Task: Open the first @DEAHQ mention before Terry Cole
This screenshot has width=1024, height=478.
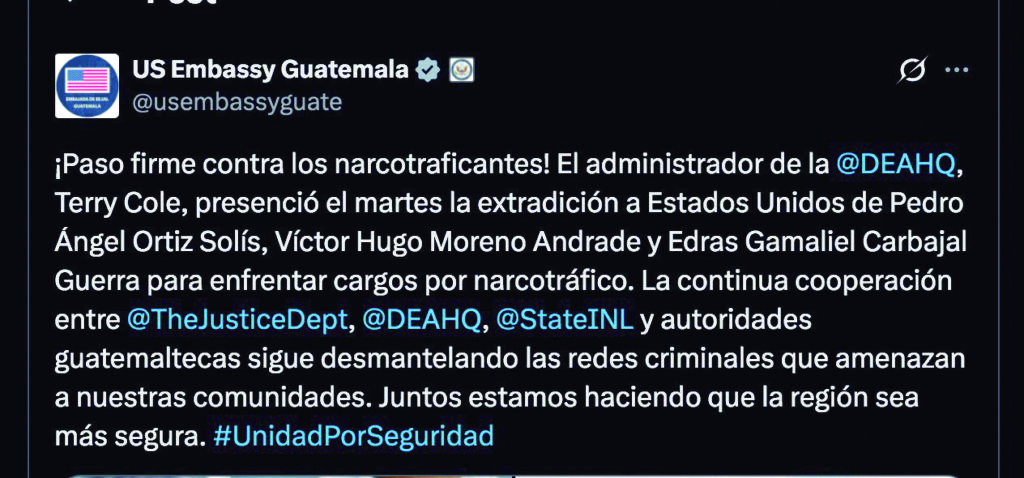Action: [896, 166]
